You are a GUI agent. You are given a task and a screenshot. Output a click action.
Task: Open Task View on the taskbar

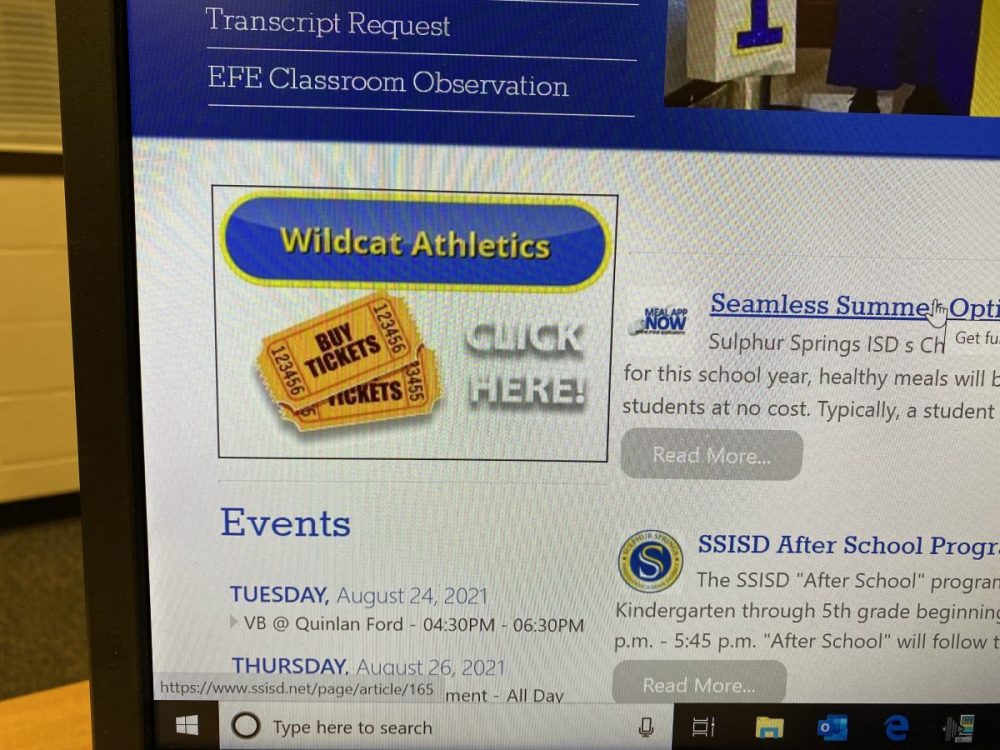pos(704,728)
